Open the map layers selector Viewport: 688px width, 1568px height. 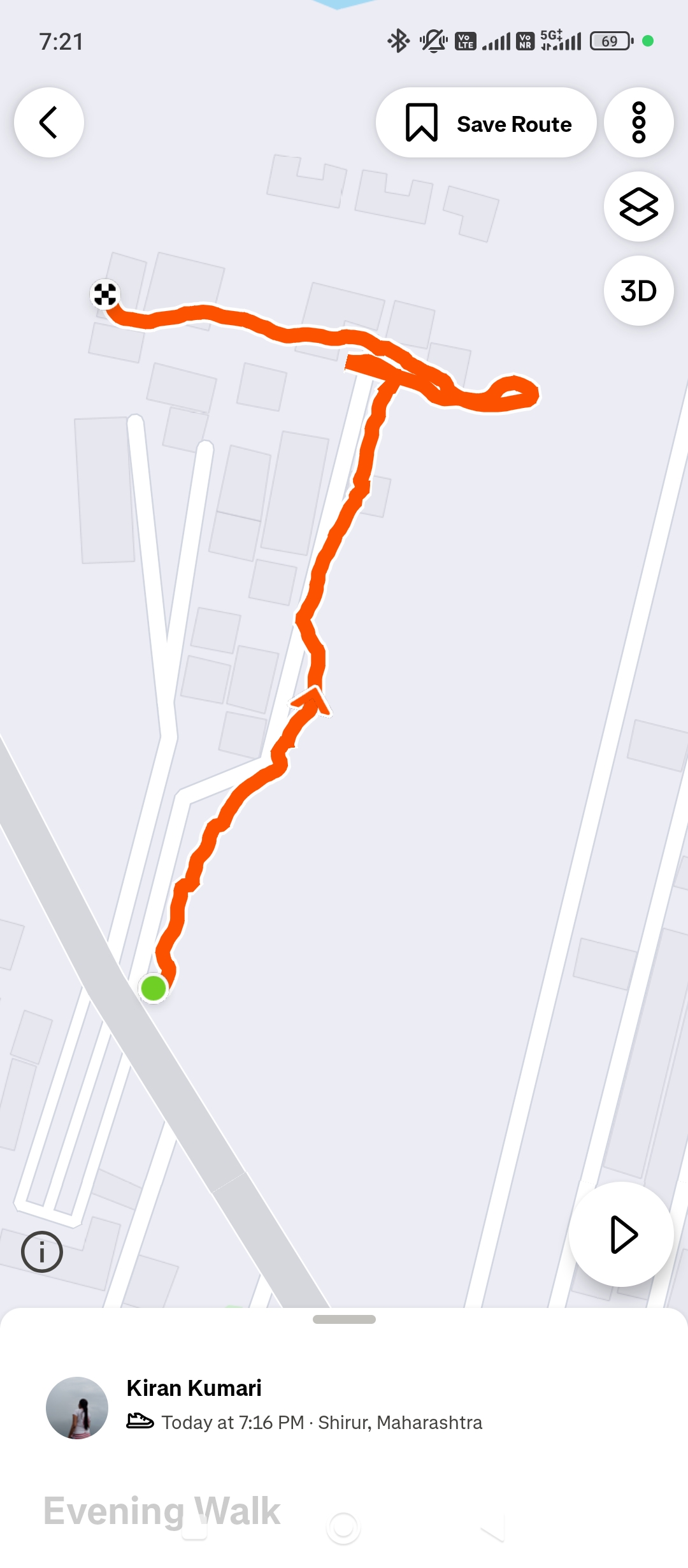tap(638, 207)
